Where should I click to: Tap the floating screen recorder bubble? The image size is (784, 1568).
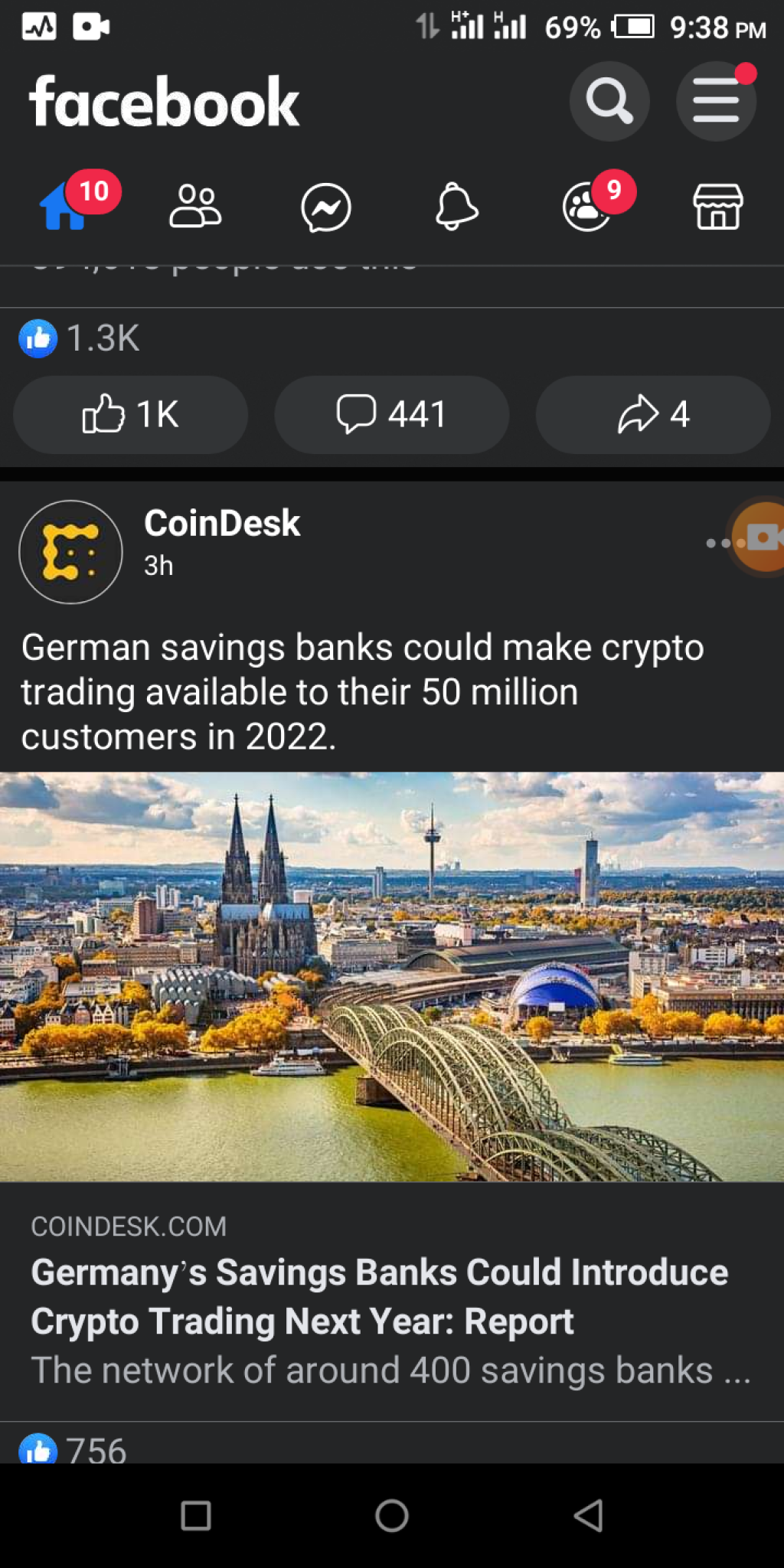click(x=763, y=537)
